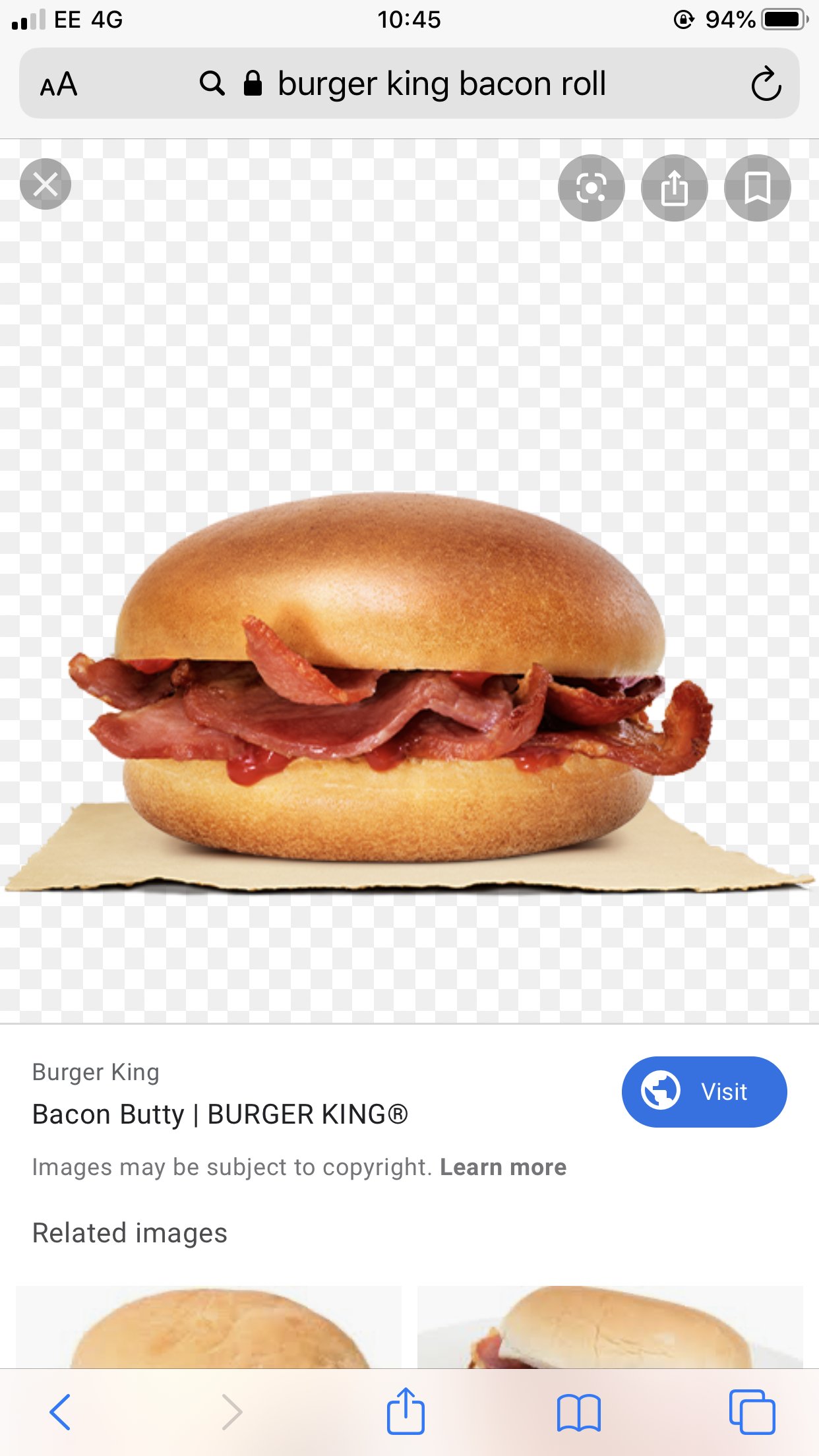
Task: Tap the magnifying glass in the address bar
Action: coord(212,84)
